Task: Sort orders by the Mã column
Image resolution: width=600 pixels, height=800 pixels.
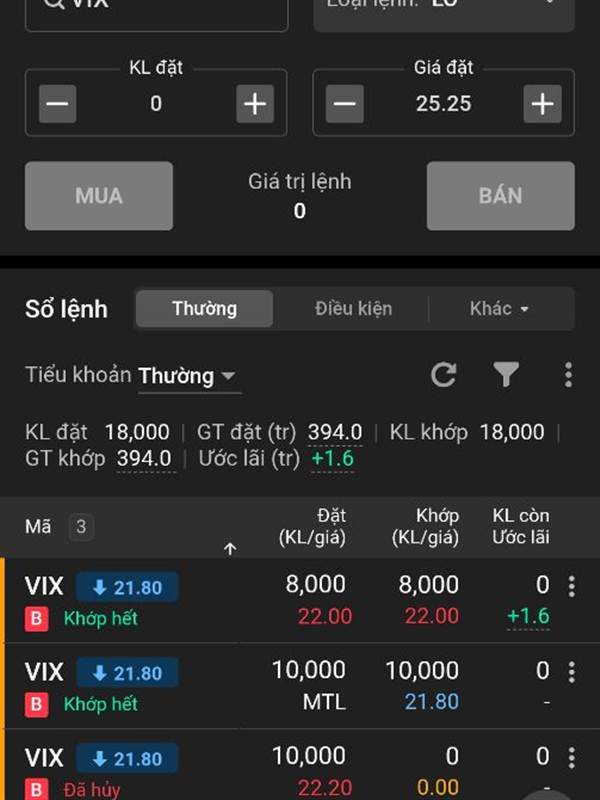Action: pyautogui.click(x=38, y=527)
